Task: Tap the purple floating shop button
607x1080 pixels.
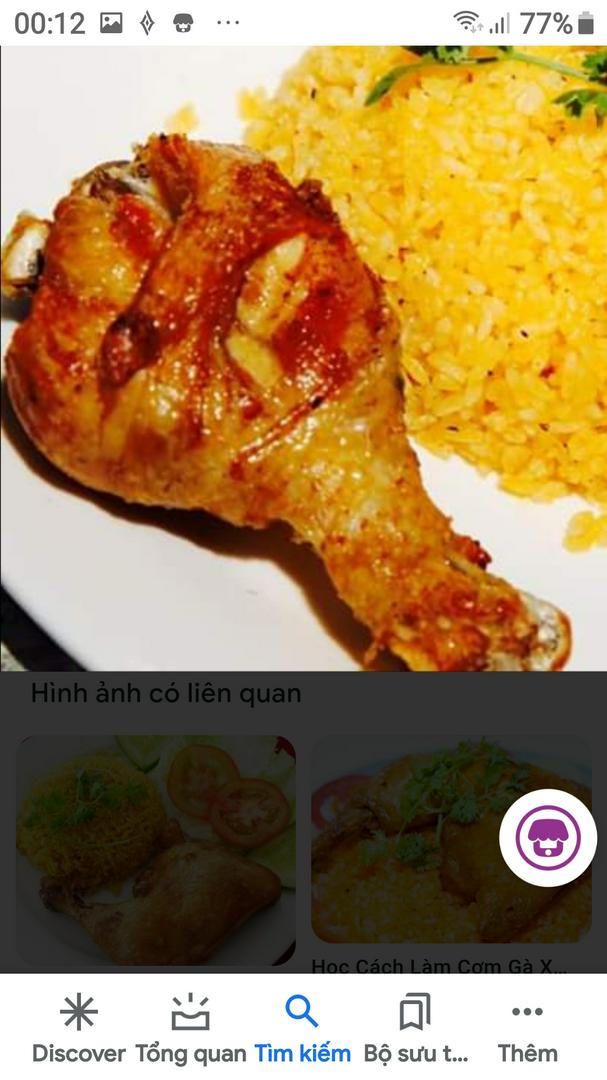Action: point(548,837)
